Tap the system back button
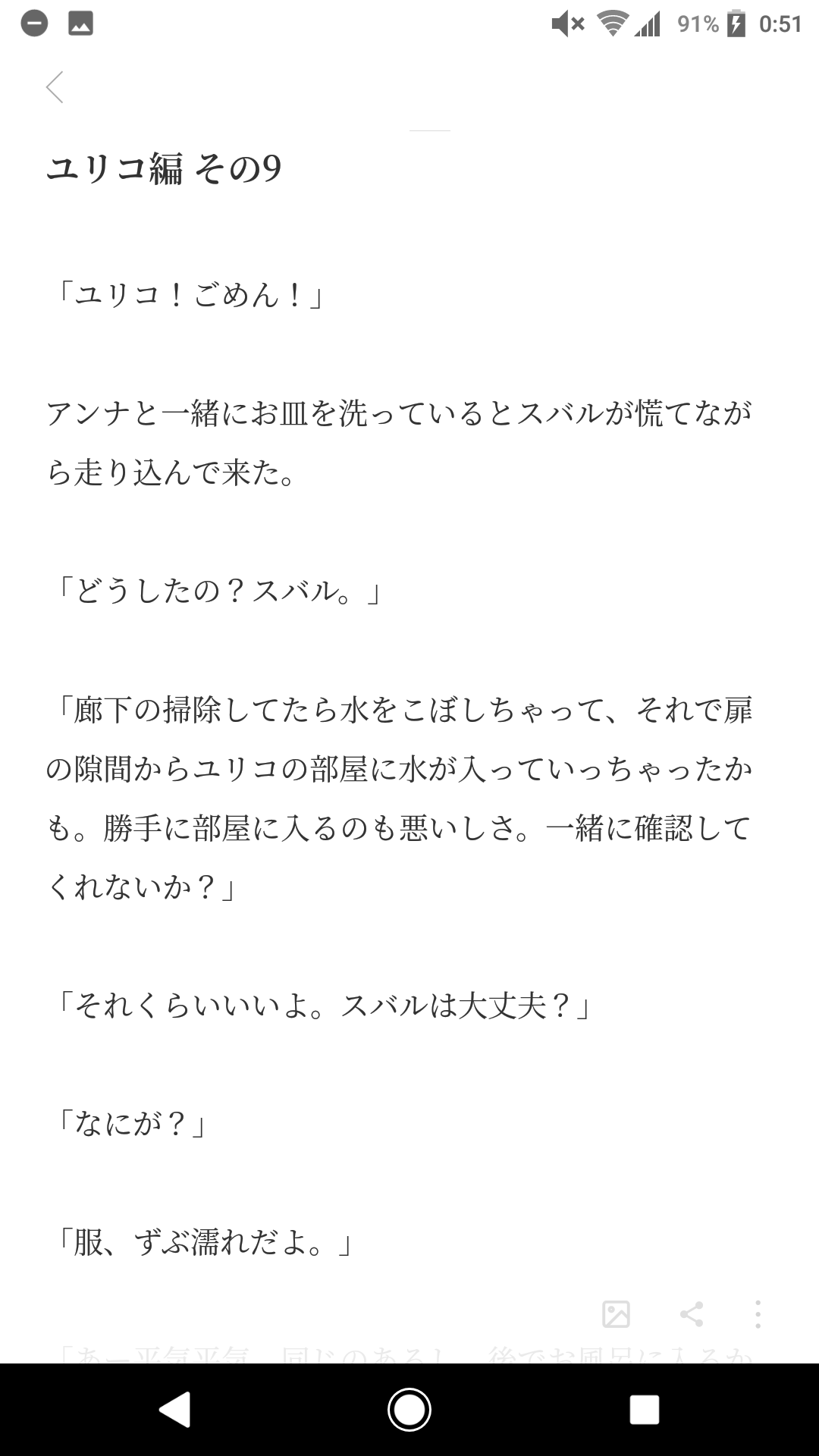Image resolution: width=819 pixels, height=1456 pixels. pyautogui.click(x=175, y=1410)
